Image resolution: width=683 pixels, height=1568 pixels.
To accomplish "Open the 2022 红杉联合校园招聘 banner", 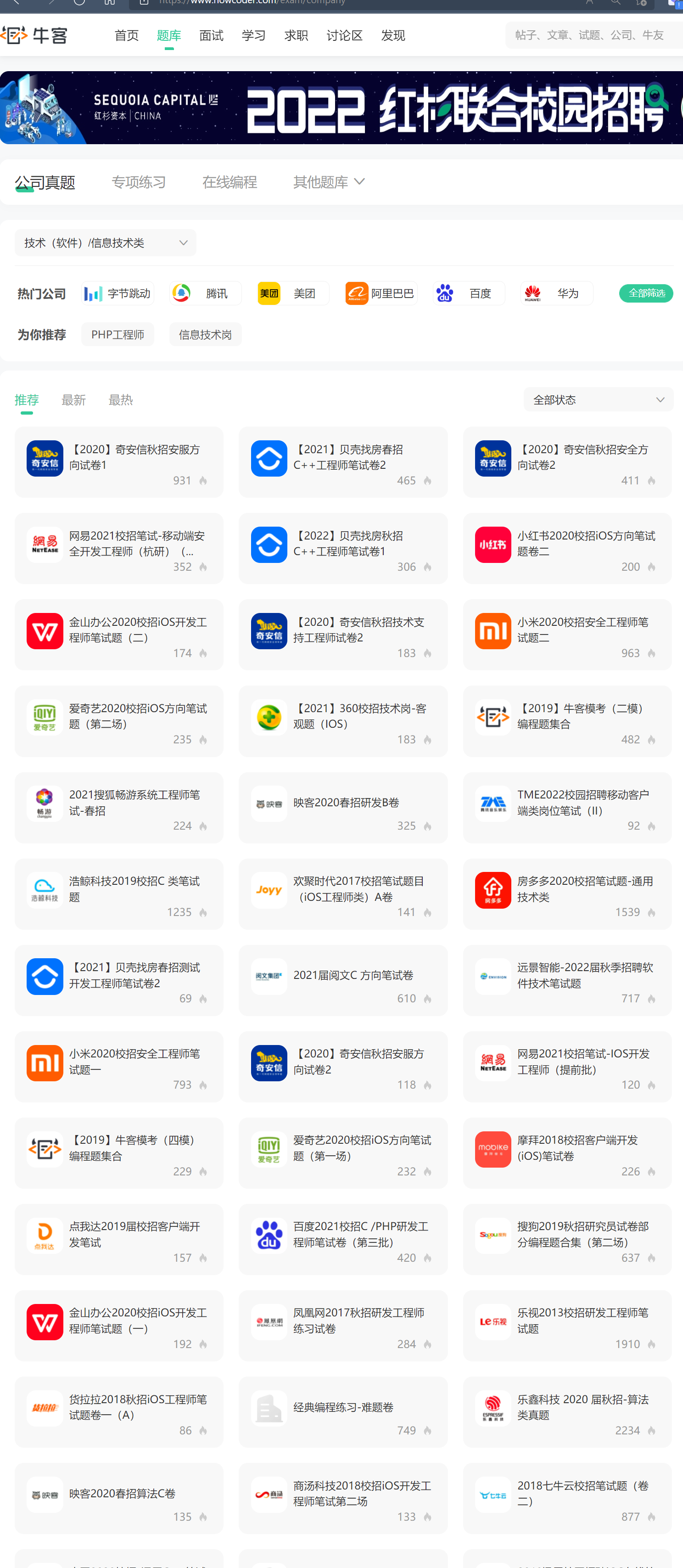I will (341, 108).
